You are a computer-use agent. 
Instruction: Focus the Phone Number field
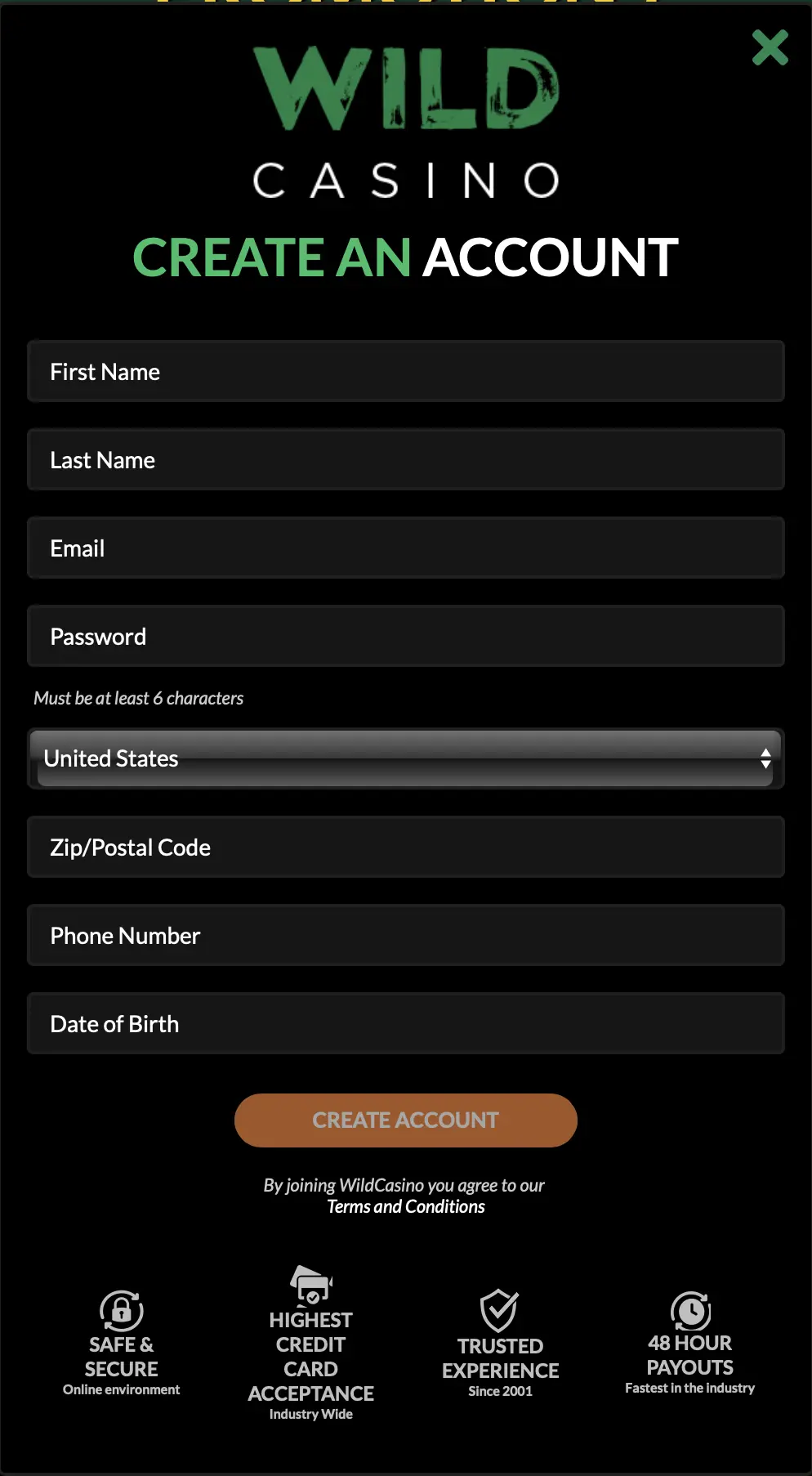406,935
